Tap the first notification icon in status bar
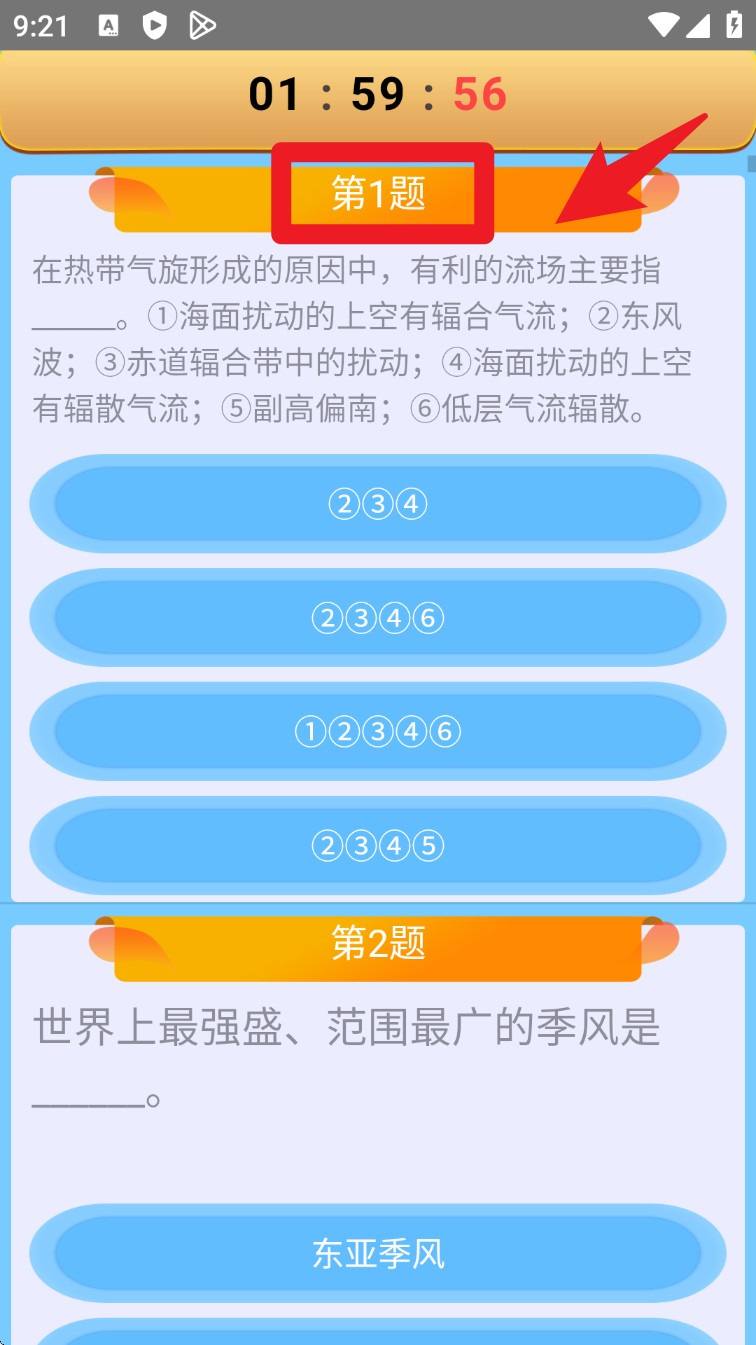This screenshot has width=756, height=1345. tap(108, 27)
